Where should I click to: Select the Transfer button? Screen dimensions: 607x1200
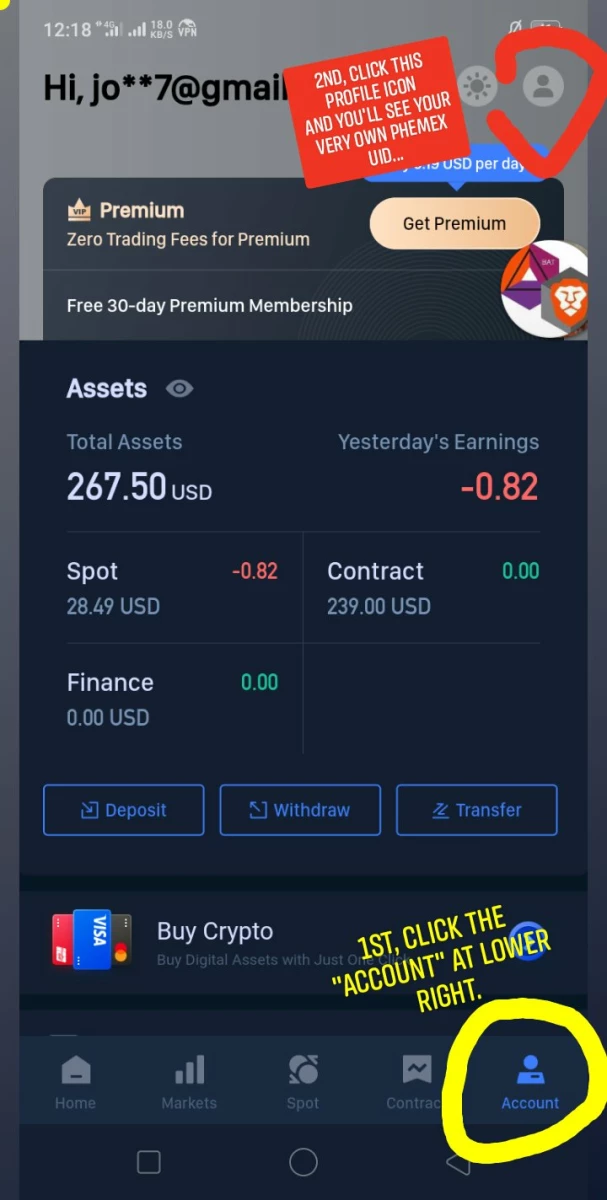coord(477,810)
